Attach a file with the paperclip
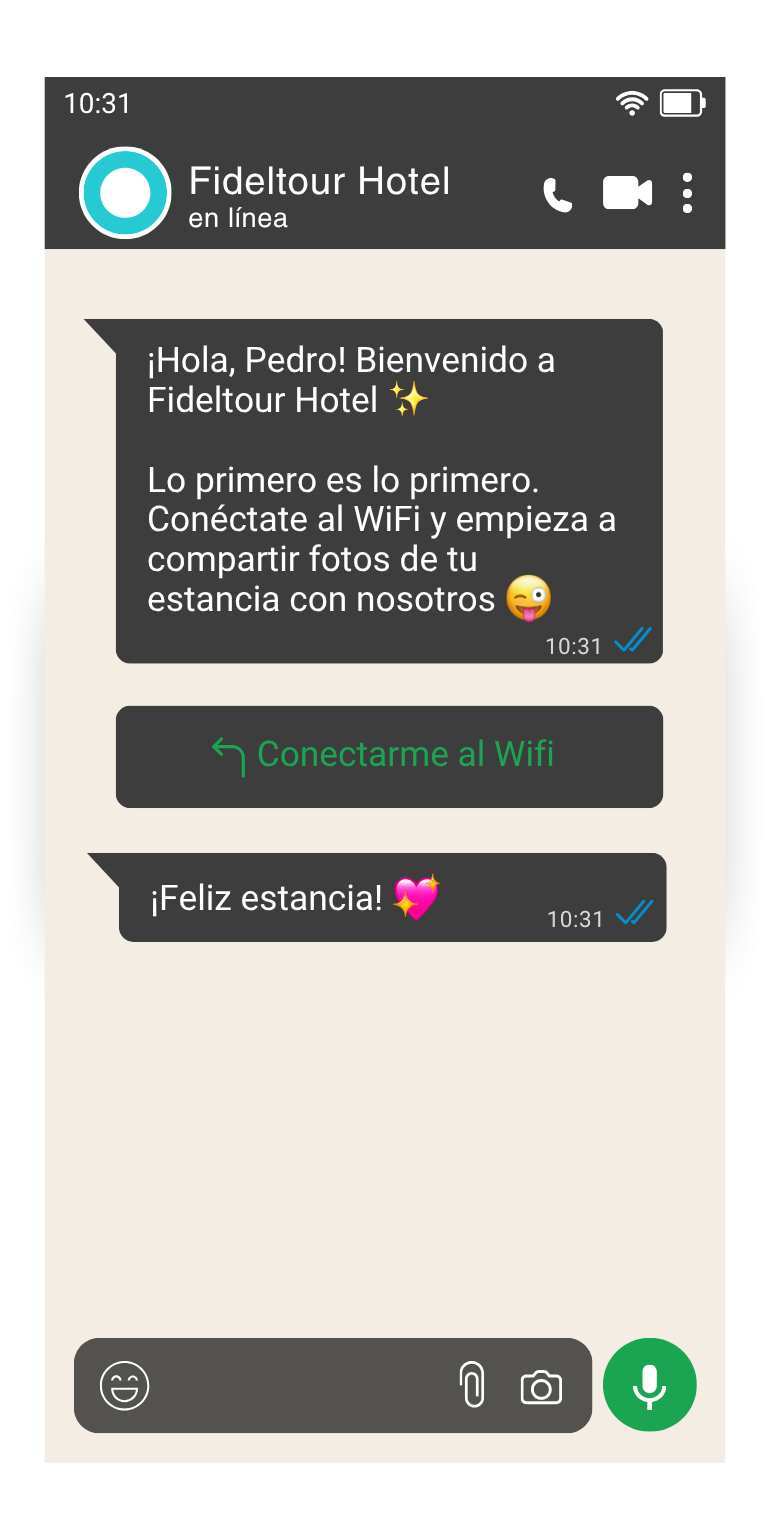Image resolution: width=770 pixels, height=1536 pixels. [472, 1386]
